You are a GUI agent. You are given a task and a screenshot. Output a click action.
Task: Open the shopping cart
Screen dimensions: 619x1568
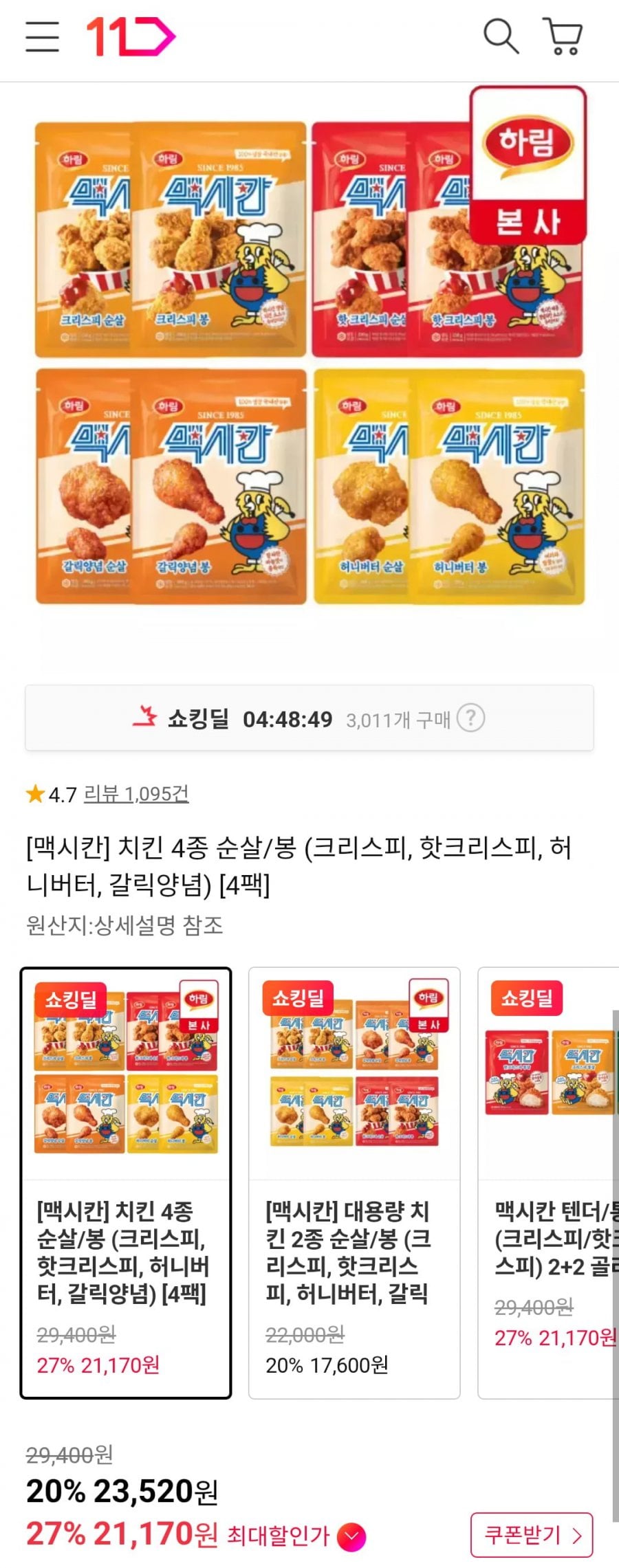[x=563, y=36]
